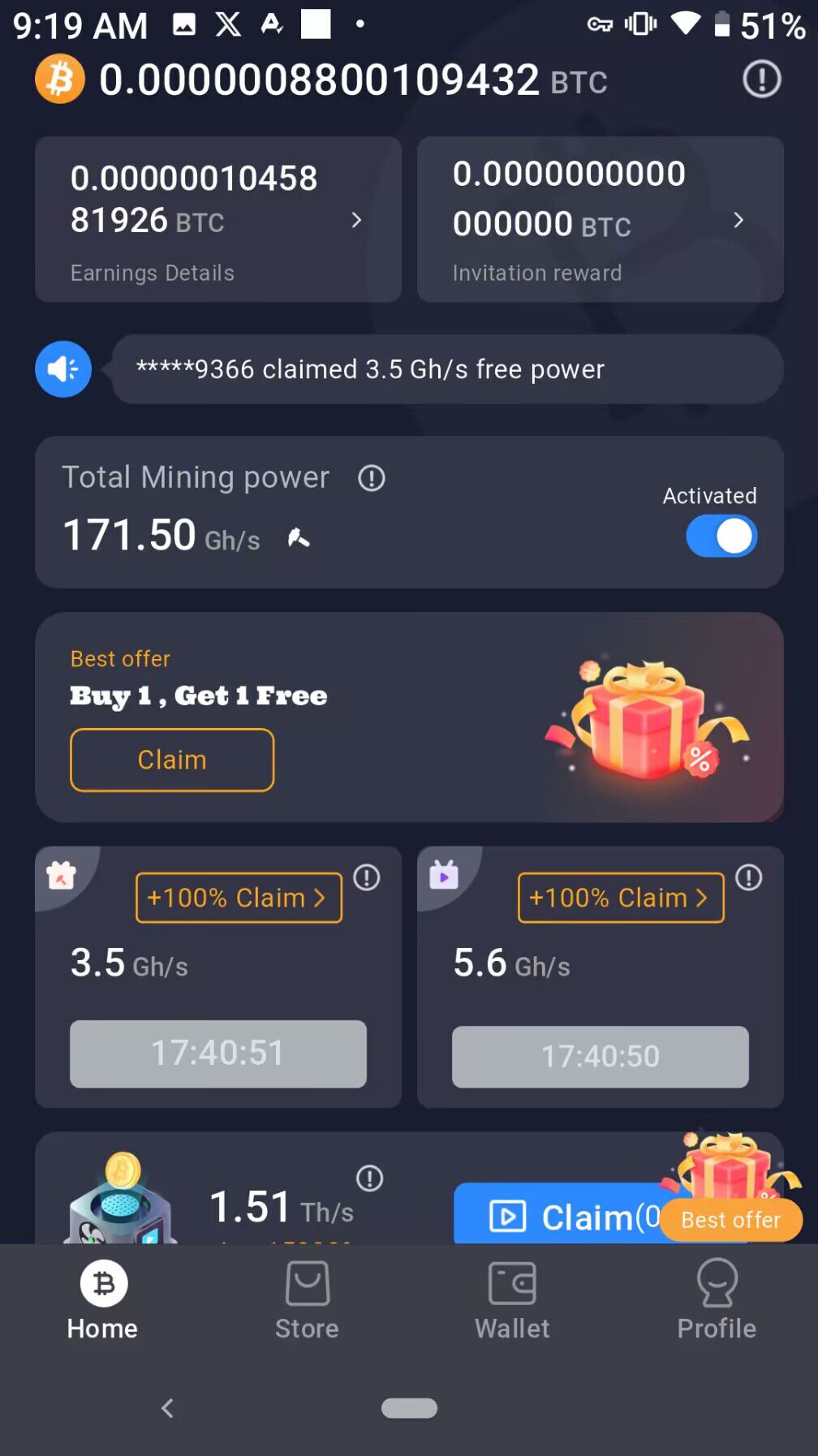Open the floating Best offer badge
The height and width of the screenshot is (1456, 818).
730,1219
